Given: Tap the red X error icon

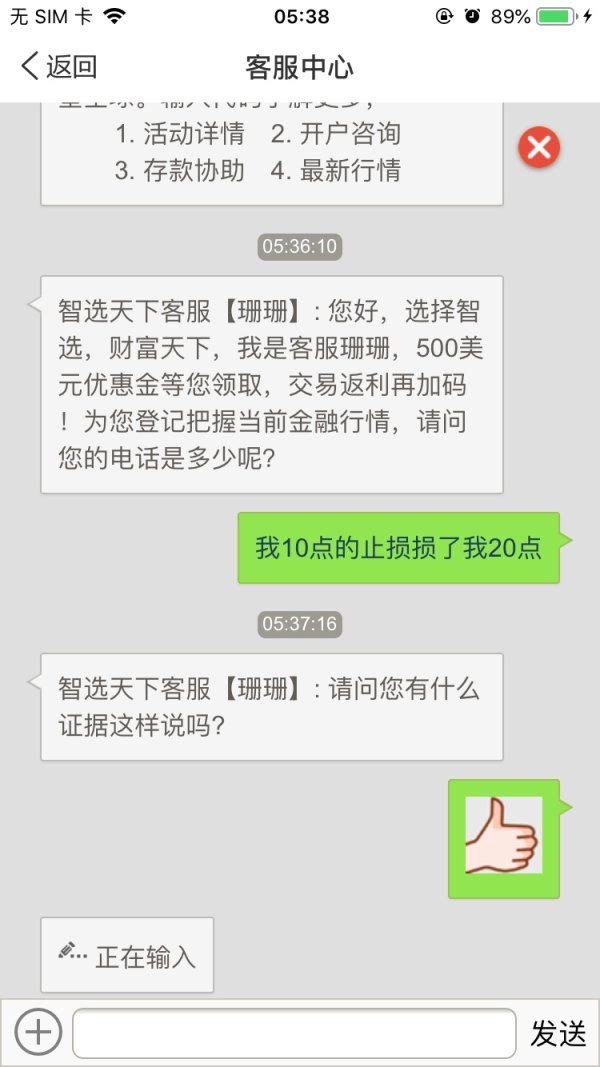Looking at the screenshot, I should click(x=538, y=149).
